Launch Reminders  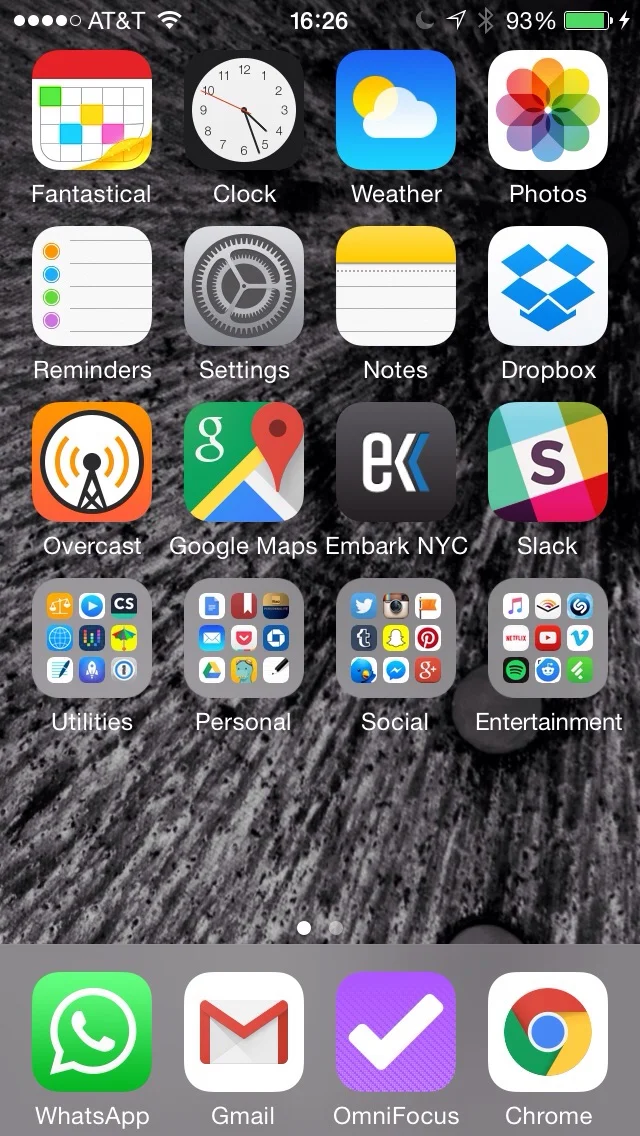tap(92, 286)
